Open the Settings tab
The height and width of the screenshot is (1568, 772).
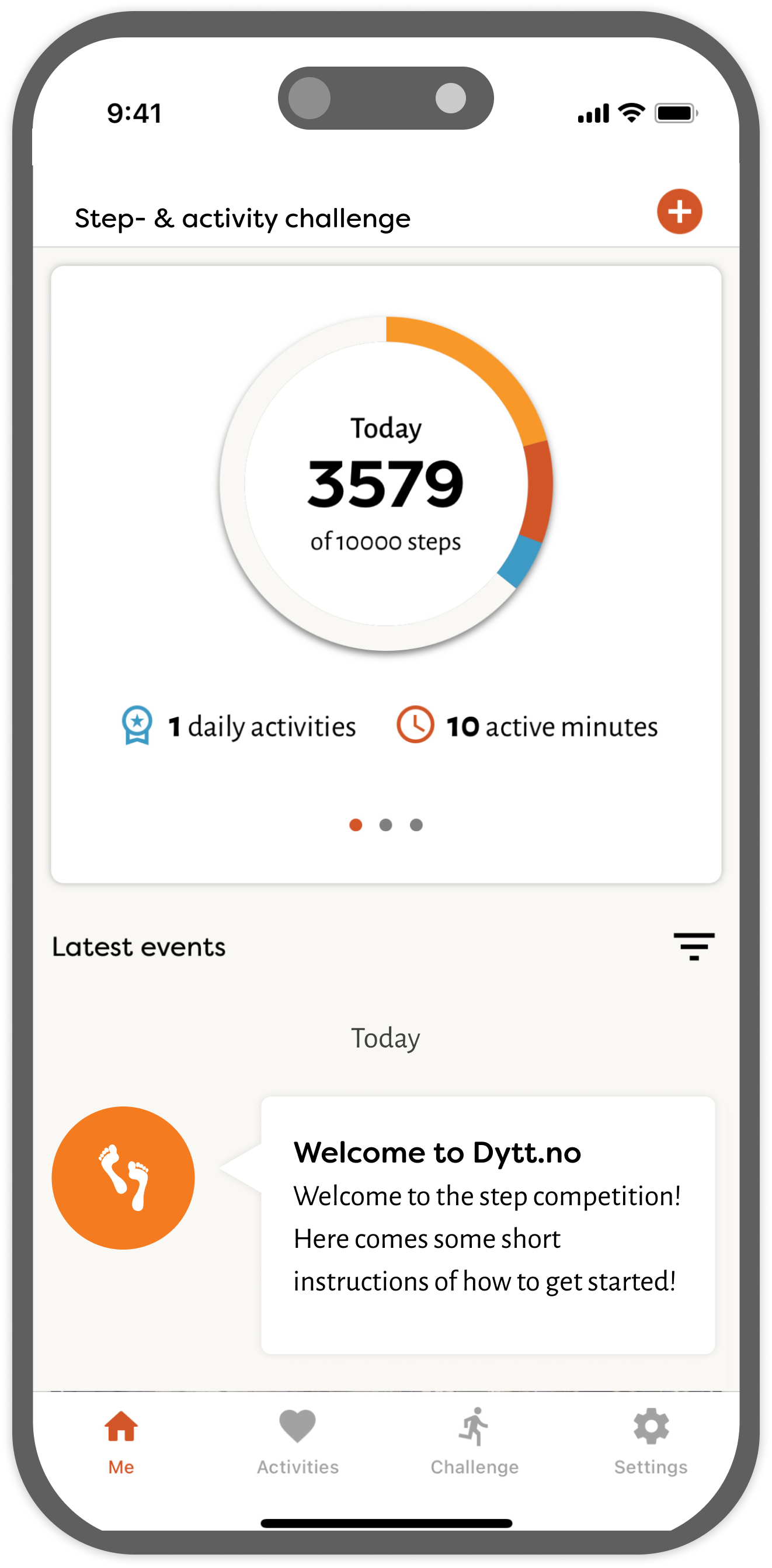point(651,1440)
